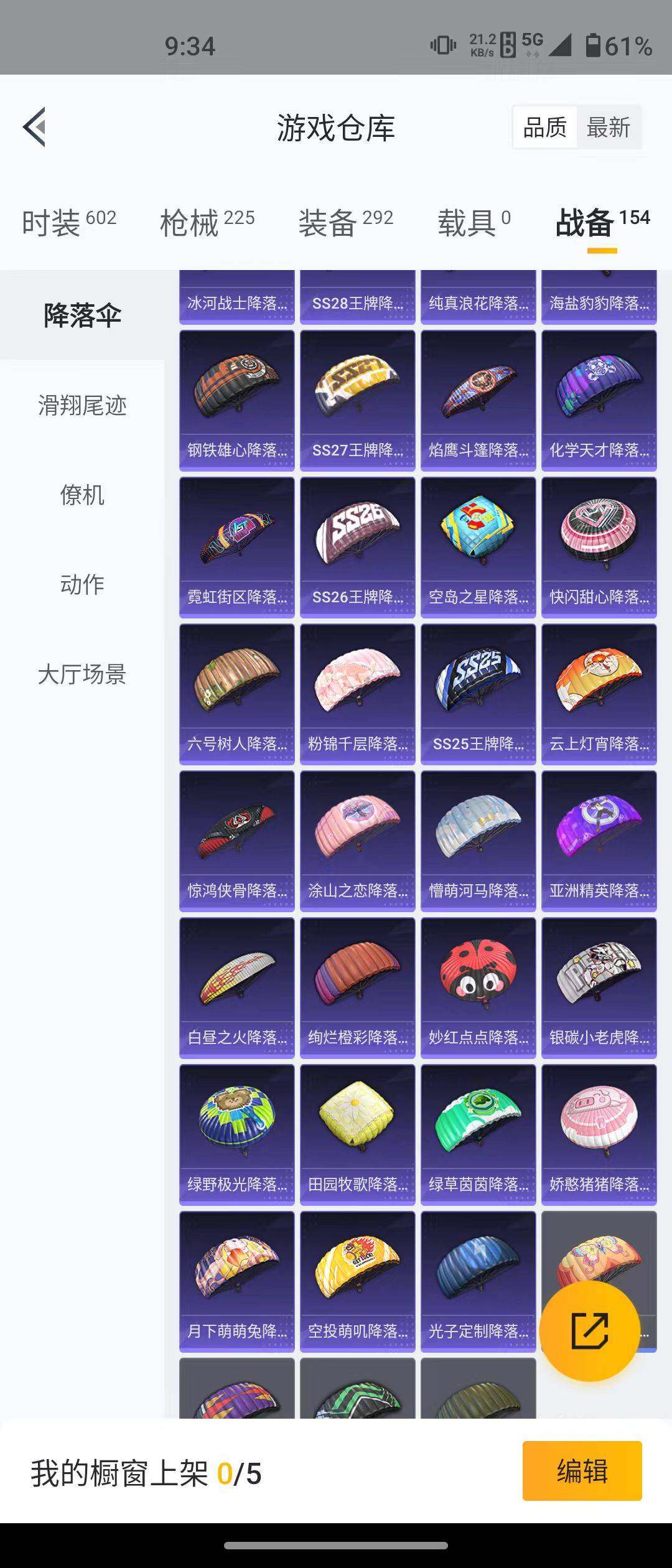The height and width of the screenshot is (1568, 672).
Task: Switch sorting to 最新 mode
Action: (x=608, y=127)
